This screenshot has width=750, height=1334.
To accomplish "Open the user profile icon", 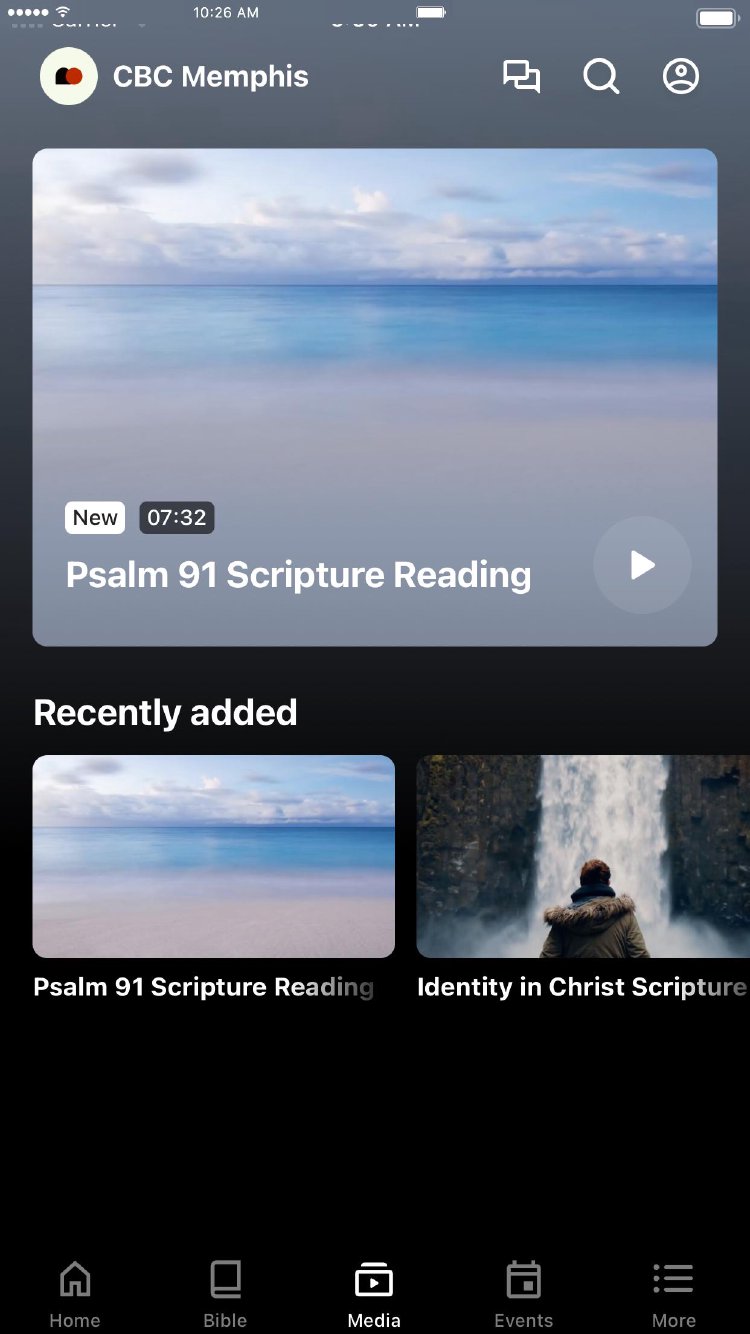I will 681,77.
